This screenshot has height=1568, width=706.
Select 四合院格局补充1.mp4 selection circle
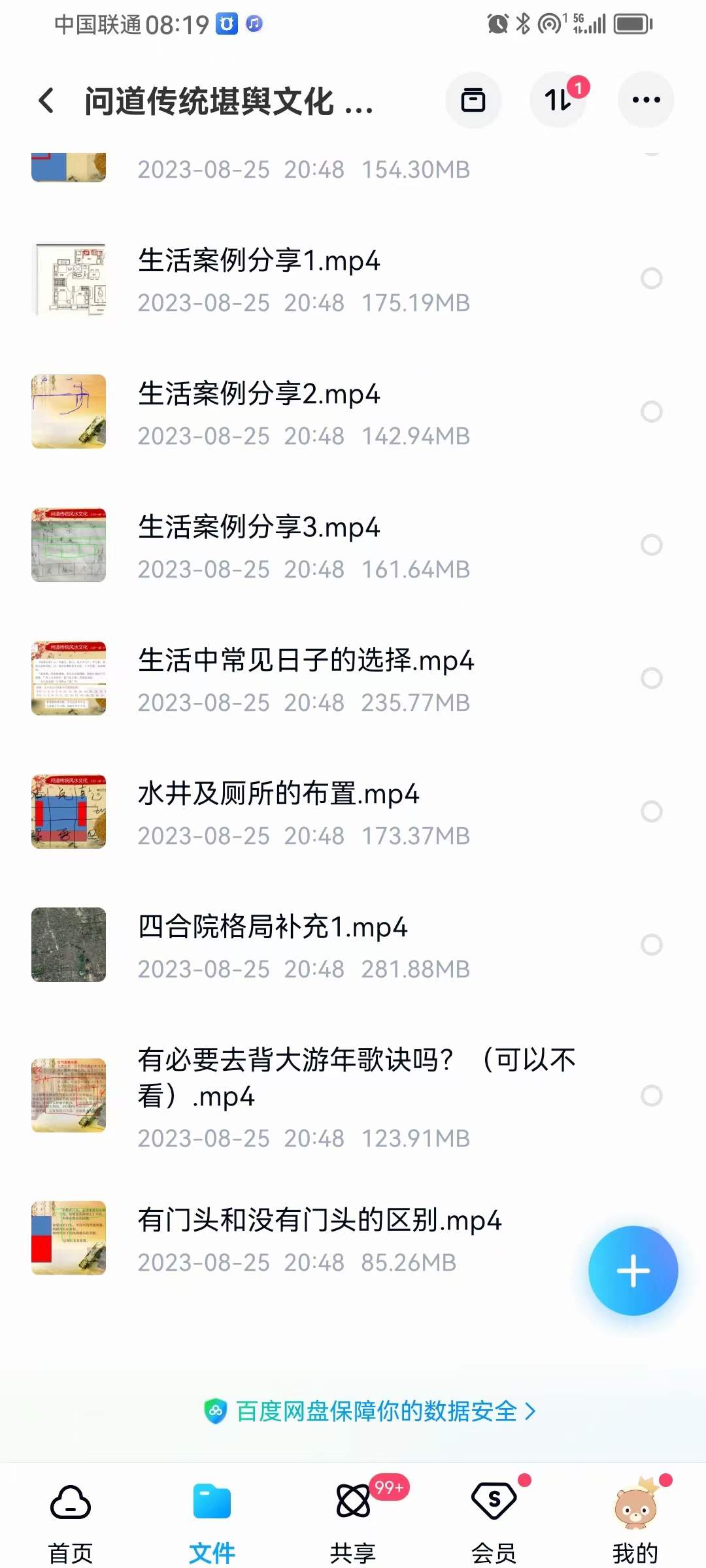pos(652,945)
